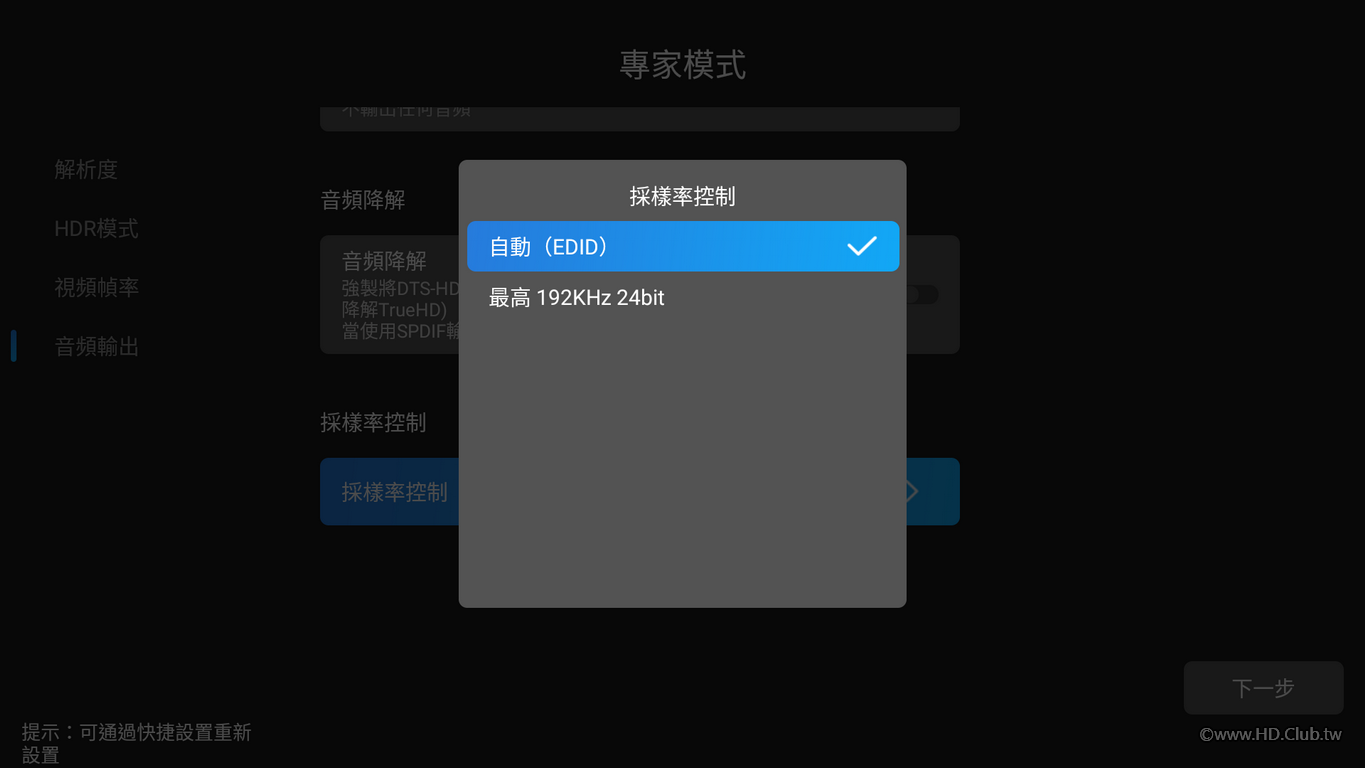Go to the 視頻幀率 section
Viewport: 1365px width, 768px height.
tap(96, 288)
